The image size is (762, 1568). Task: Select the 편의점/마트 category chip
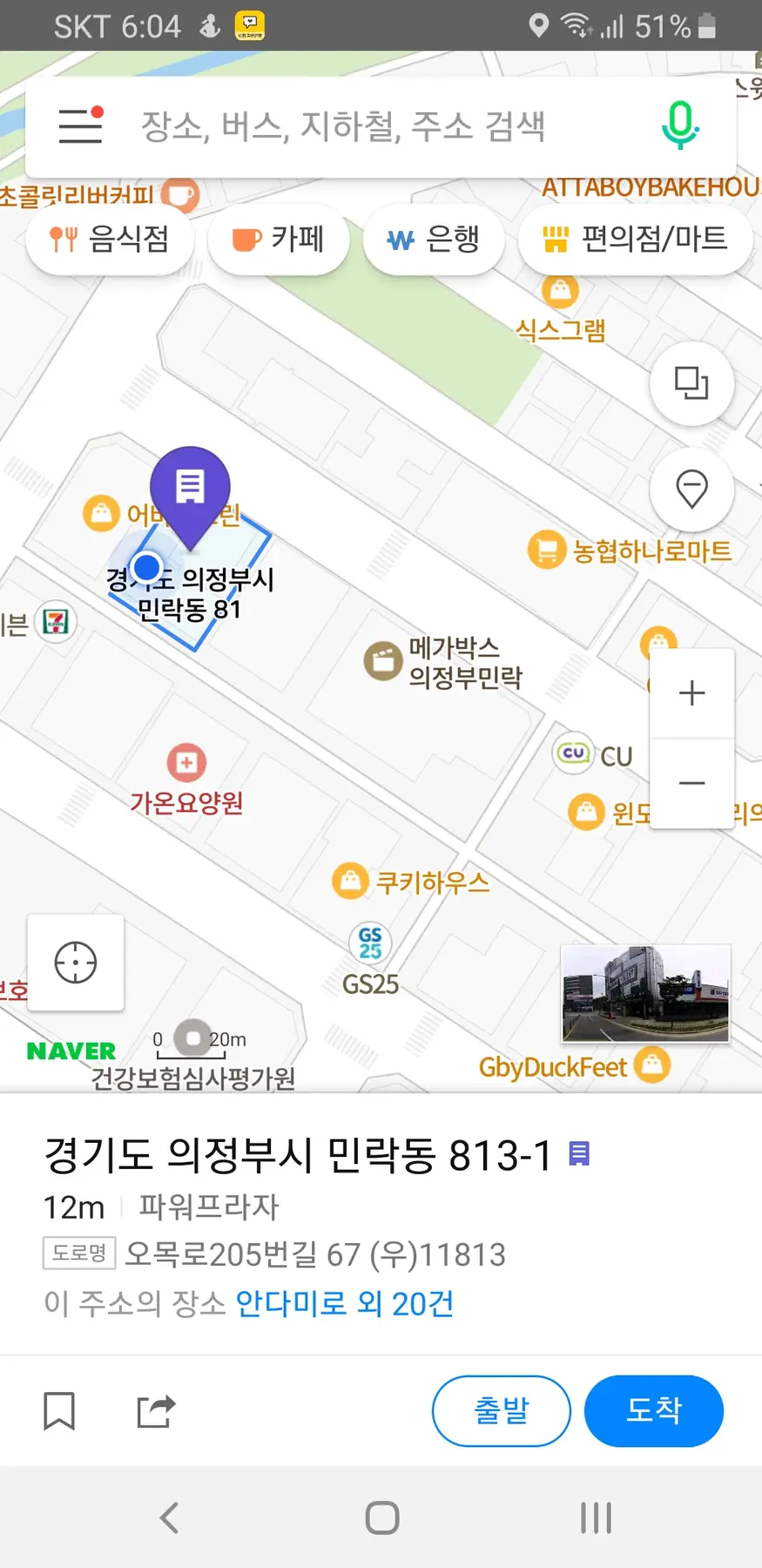[636, 239]
